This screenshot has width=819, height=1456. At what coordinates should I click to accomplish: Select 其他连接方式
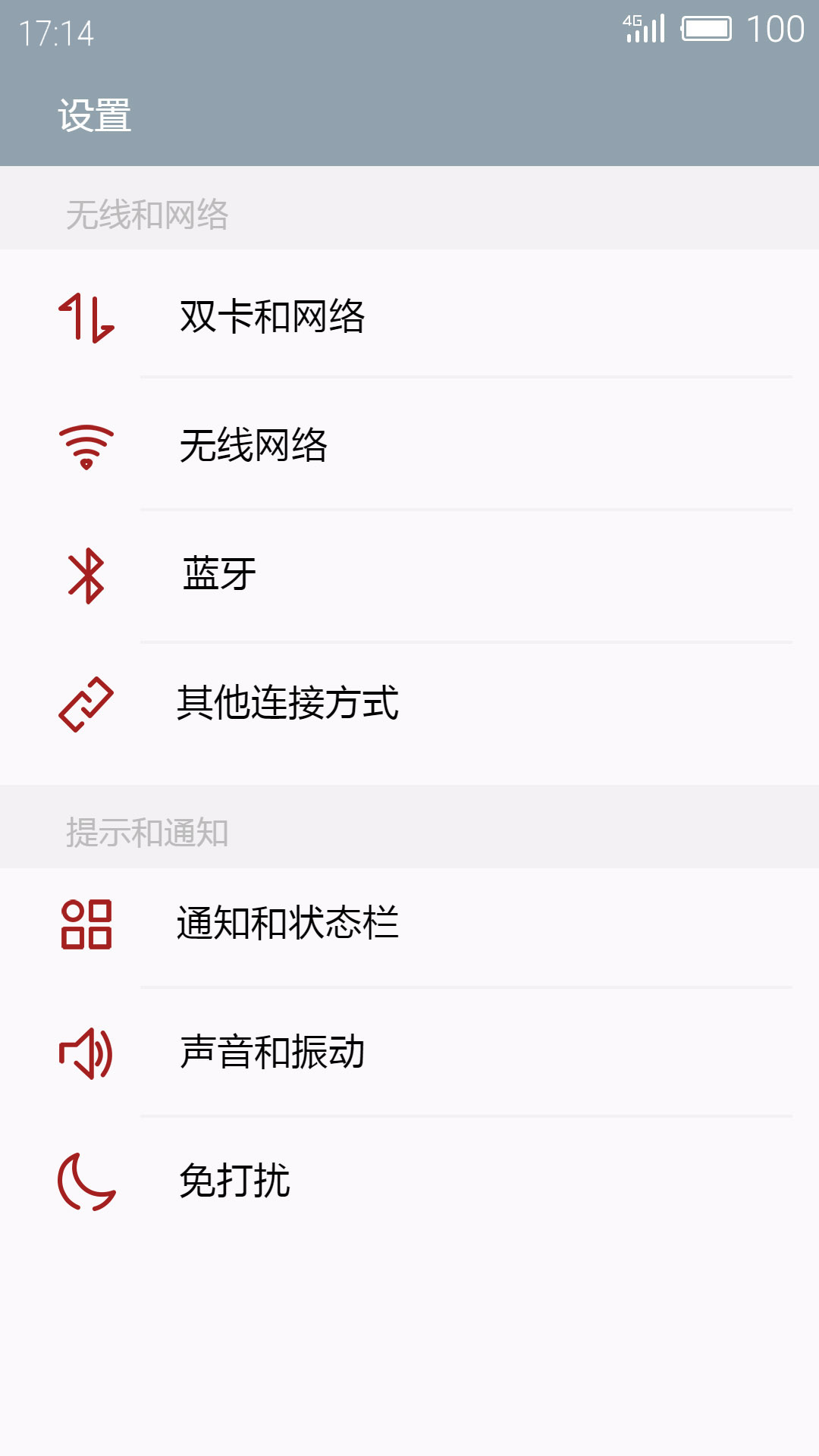tap(409, 704)
